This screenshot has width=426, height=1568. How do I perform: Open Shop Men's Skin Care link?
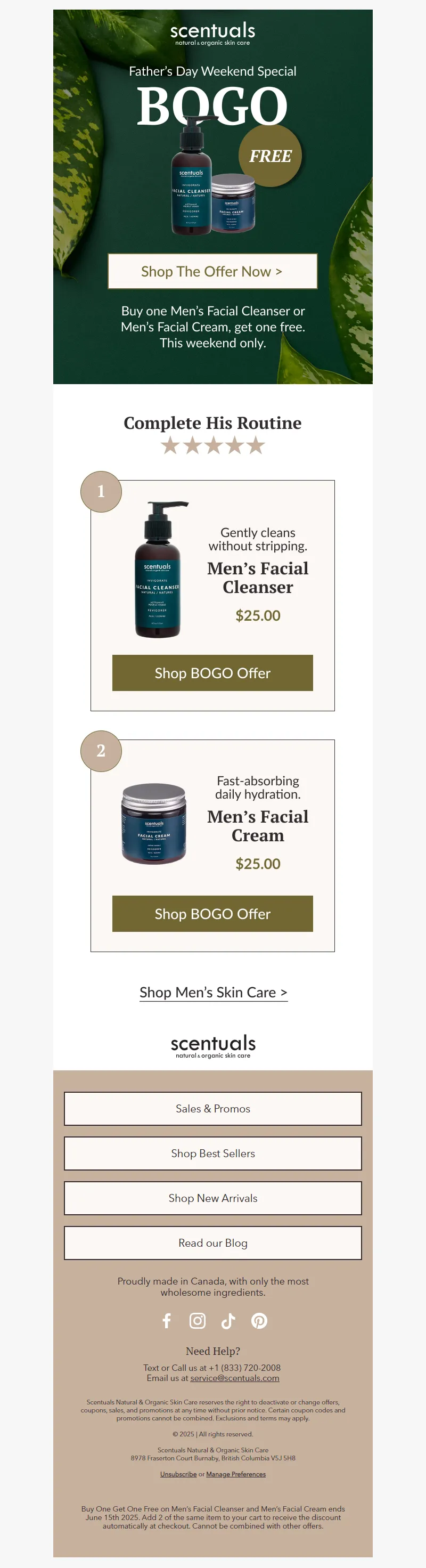(213, 992)
